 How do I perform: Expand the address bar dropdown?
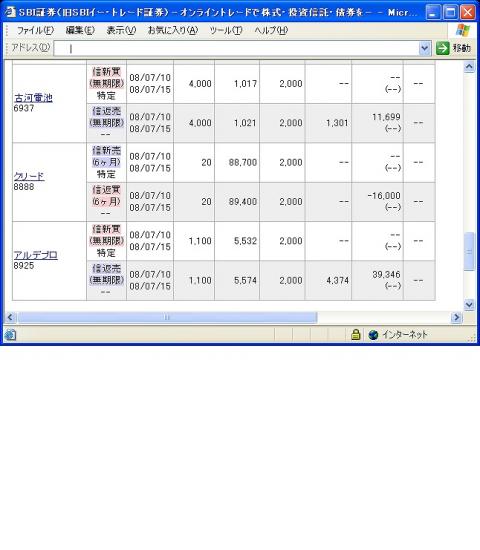(425, 48)
